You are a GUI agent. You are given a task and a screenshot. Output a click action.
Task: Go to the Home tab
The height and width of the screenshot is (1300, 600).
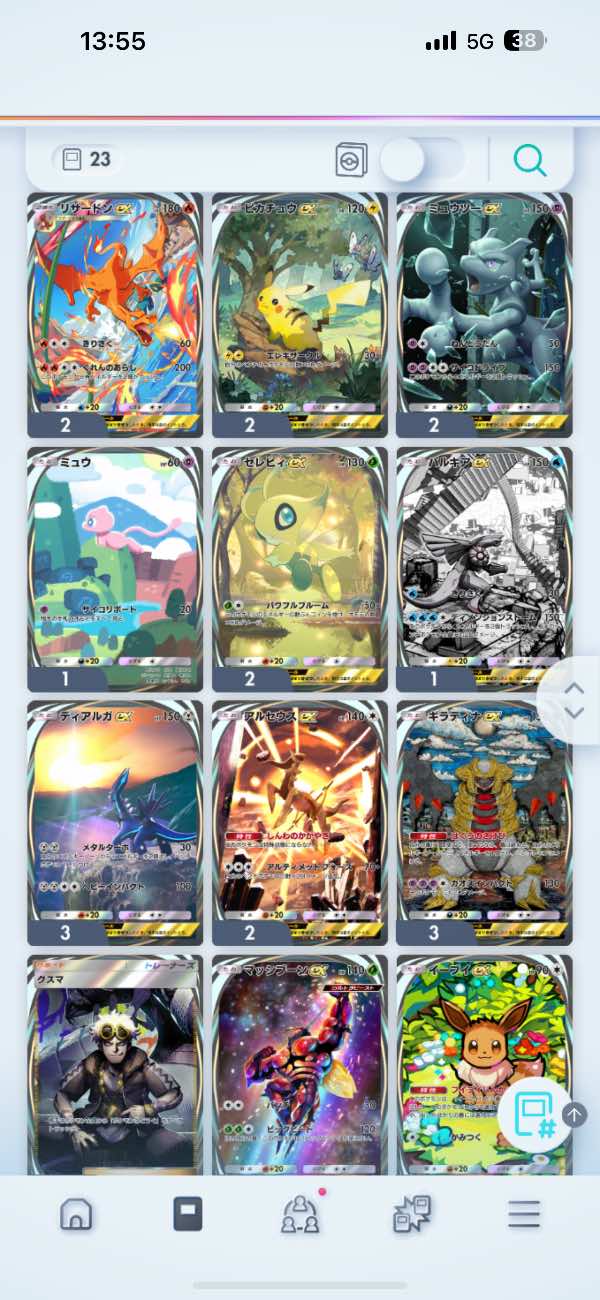click(x=76, y=1214)
